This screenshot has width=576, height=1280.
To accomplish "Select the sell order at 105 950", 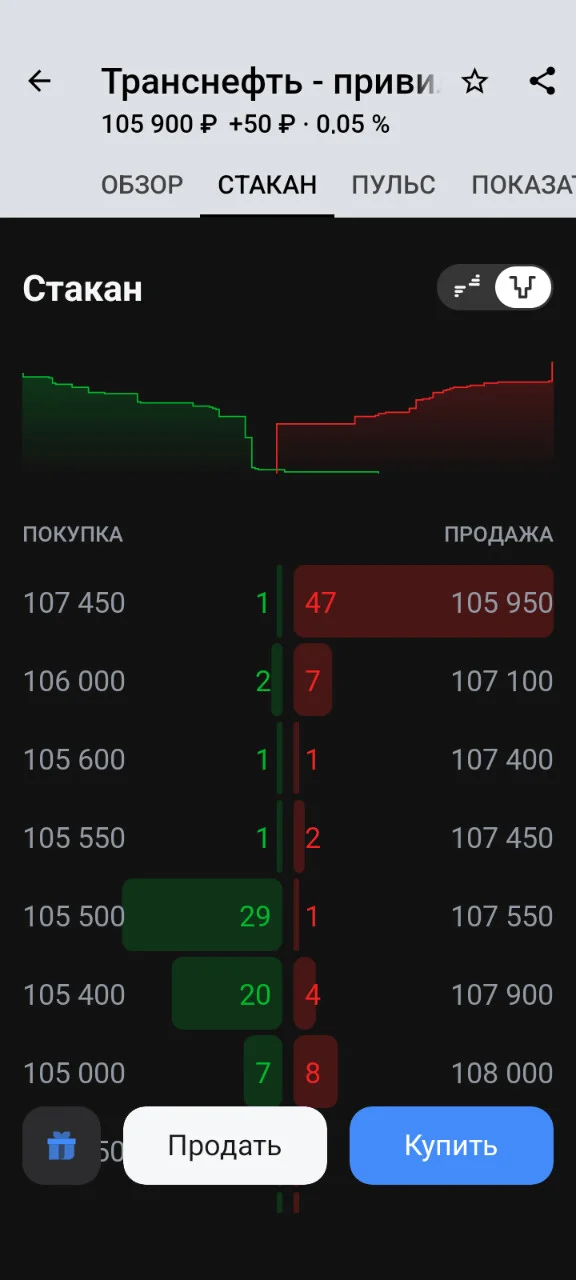I will [x=424, y=602].
